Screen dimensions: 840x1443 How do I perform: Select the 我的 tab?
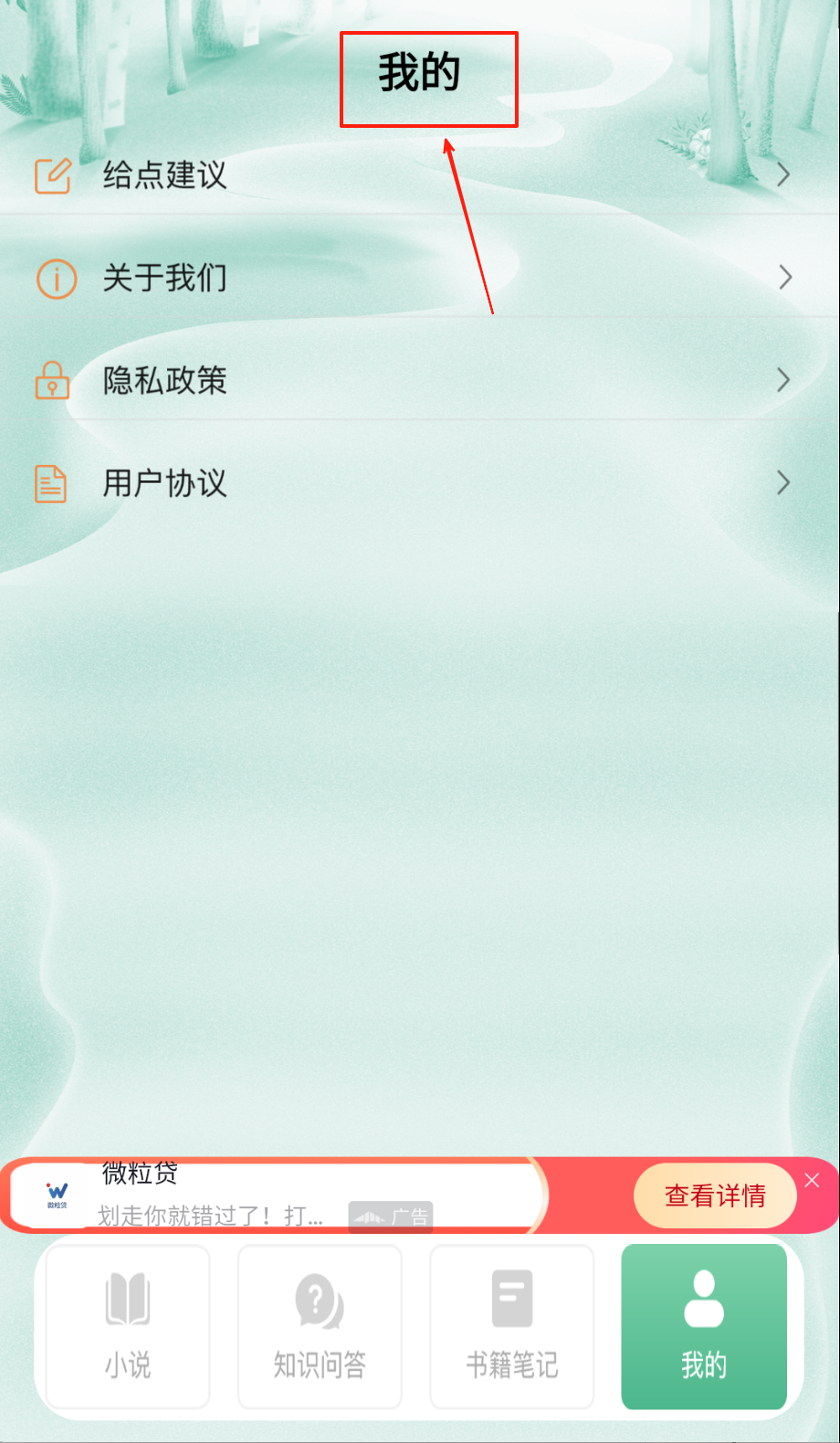pyautogui.click(x=703, y=1326)
